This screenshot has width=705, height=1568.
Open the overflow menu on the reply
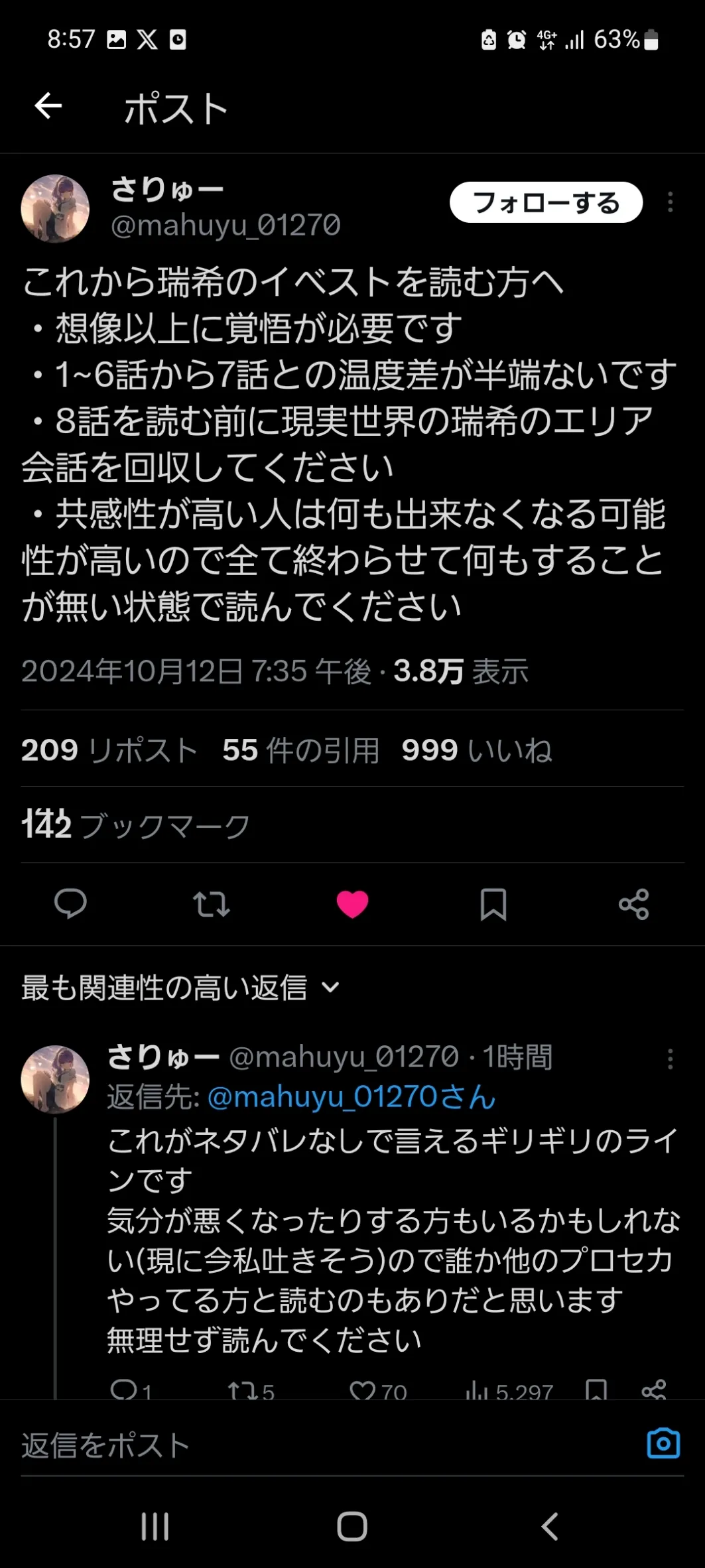click(x=671, y=1059)
